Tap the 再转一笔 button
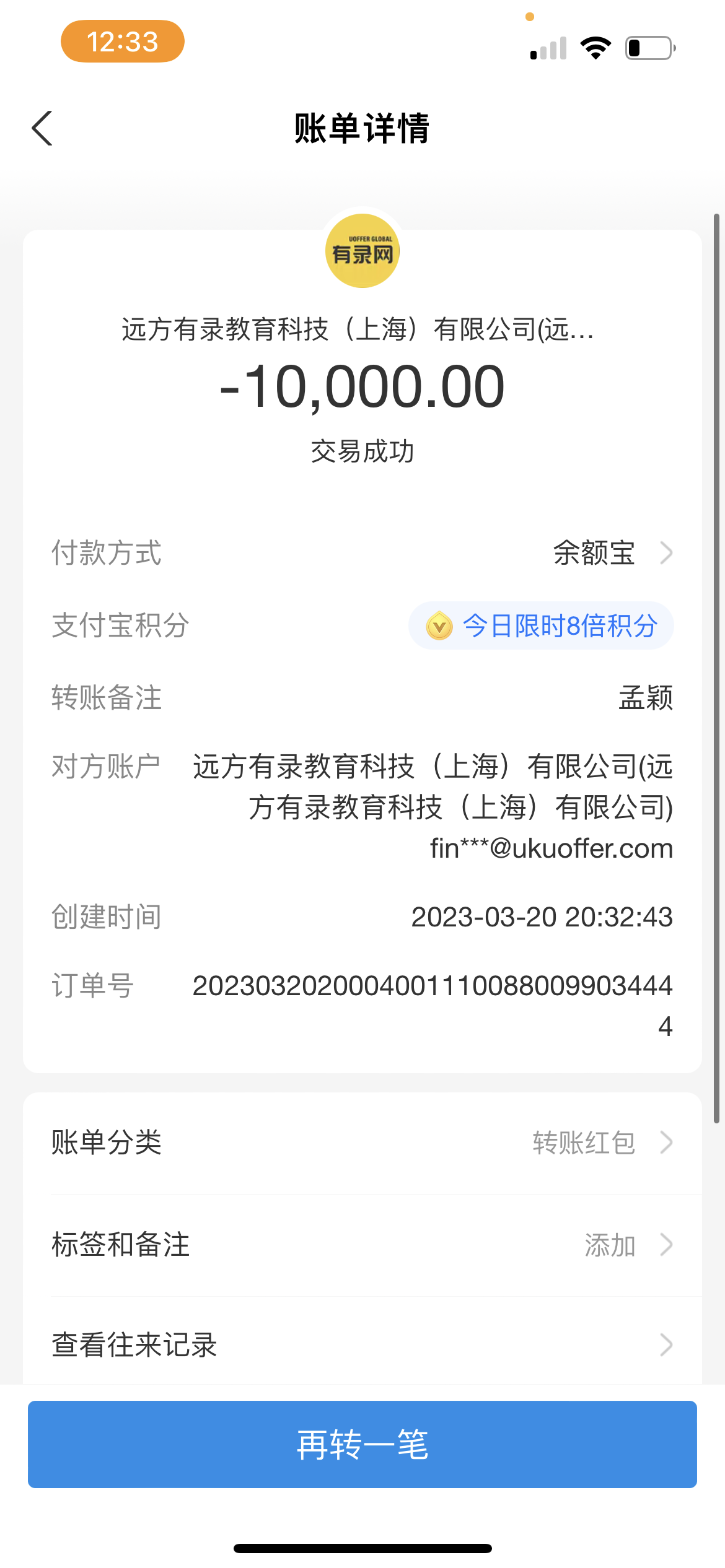The width and height of the screenshot is (725, 1568). click(362, 1445)
